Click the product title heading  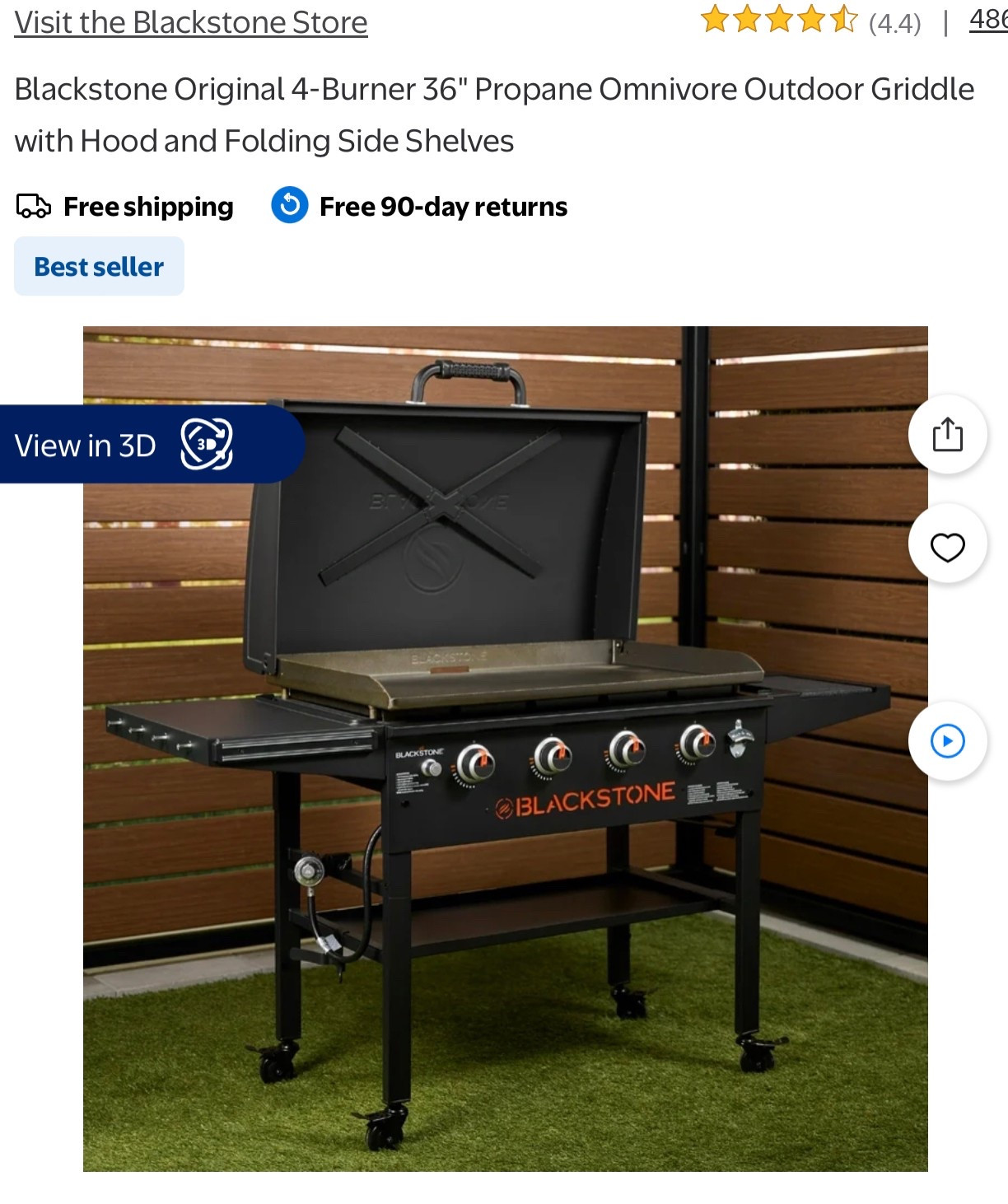click(x=494, y=115)
